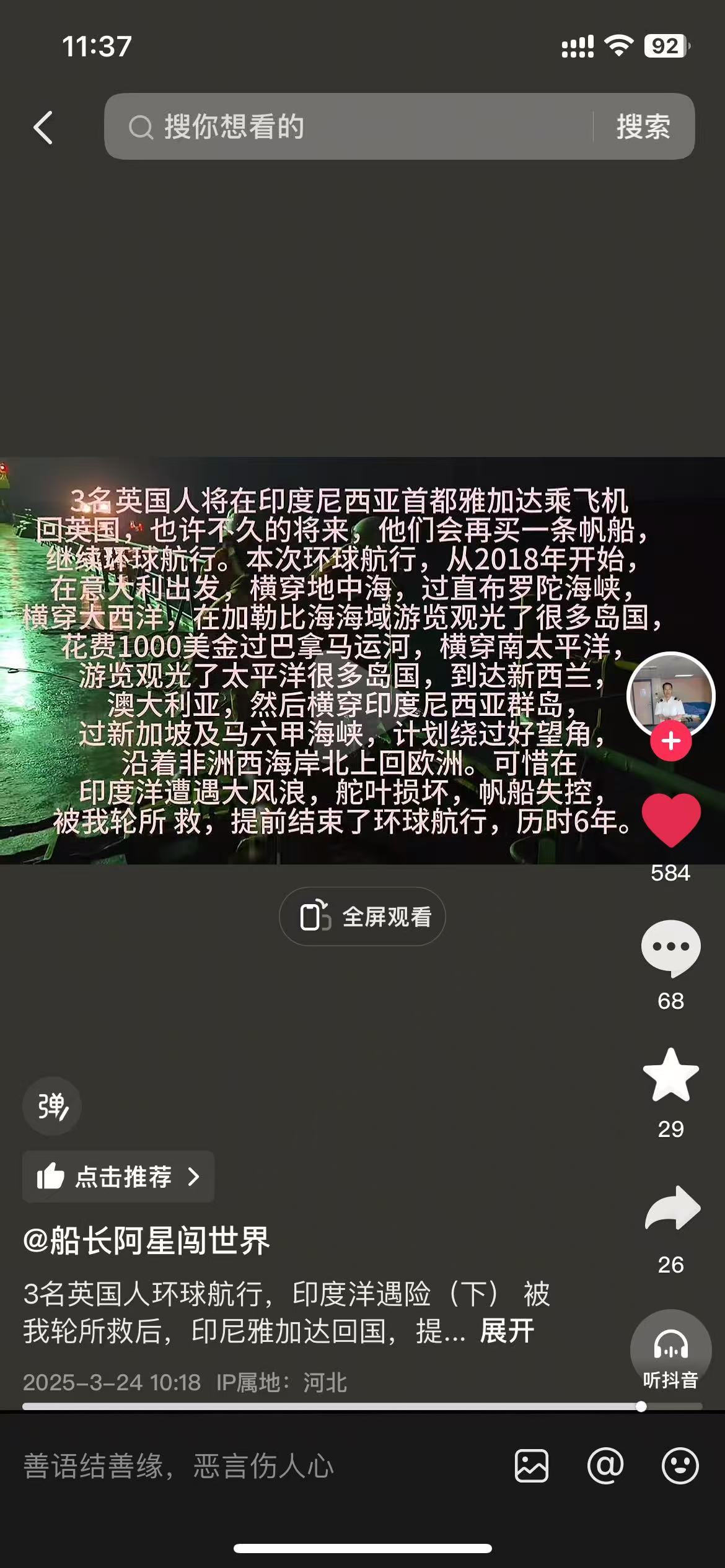Screen dimensions: 725x1568
Task: Tap the 点击推荐 button
Action: 118,1177
